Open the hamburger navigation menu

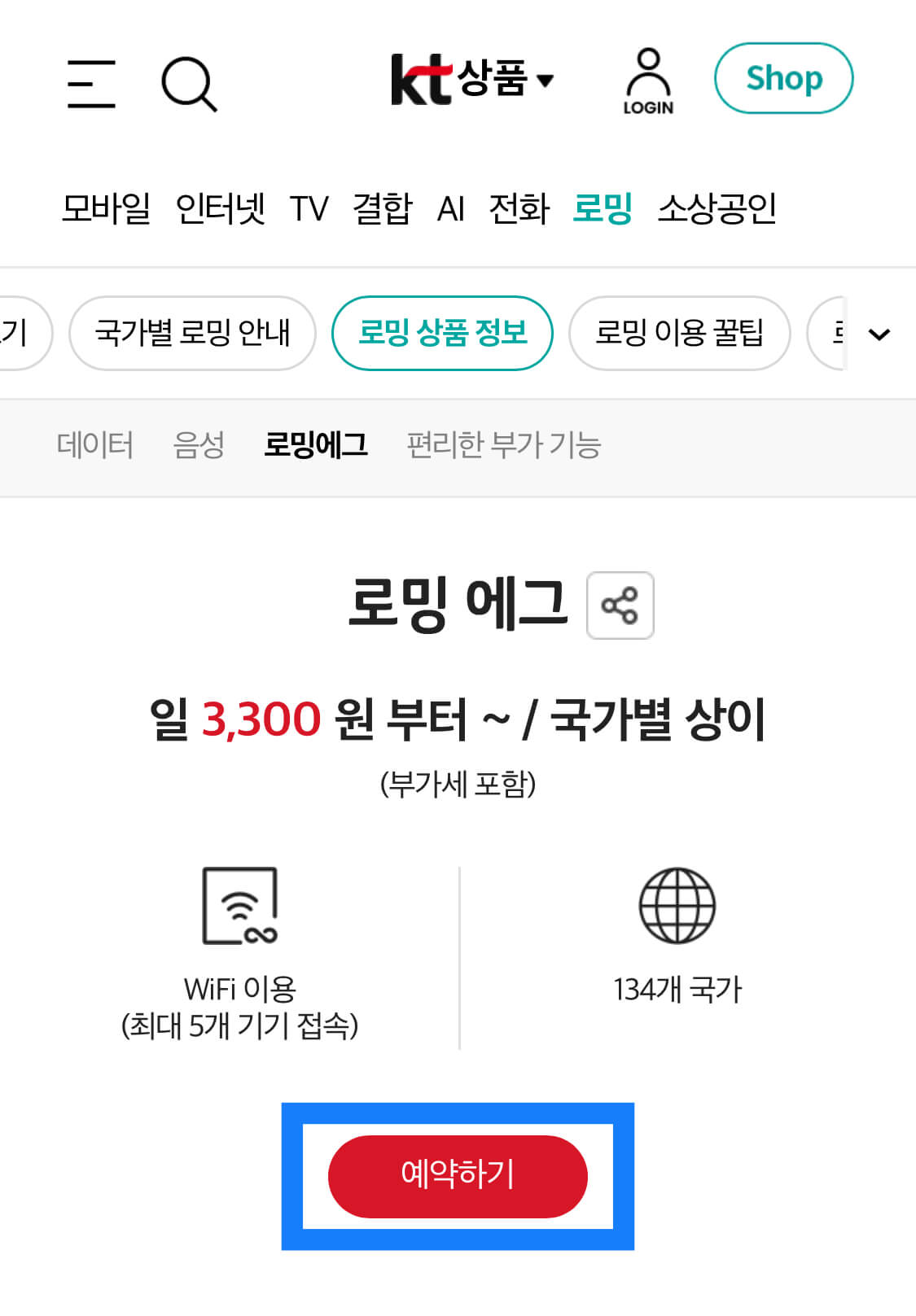(x=90, y=84)
